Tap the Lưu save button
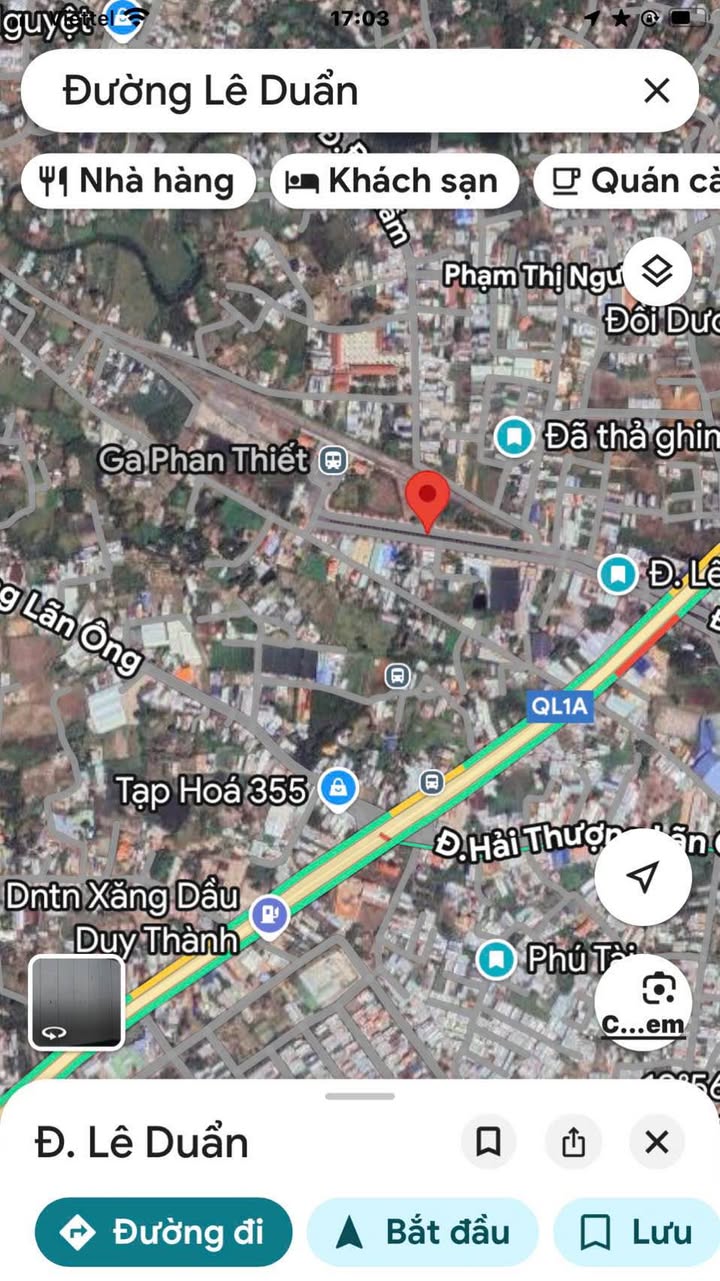The width and height of the screenshot is (720, 1281). (x=637, y=1232)
